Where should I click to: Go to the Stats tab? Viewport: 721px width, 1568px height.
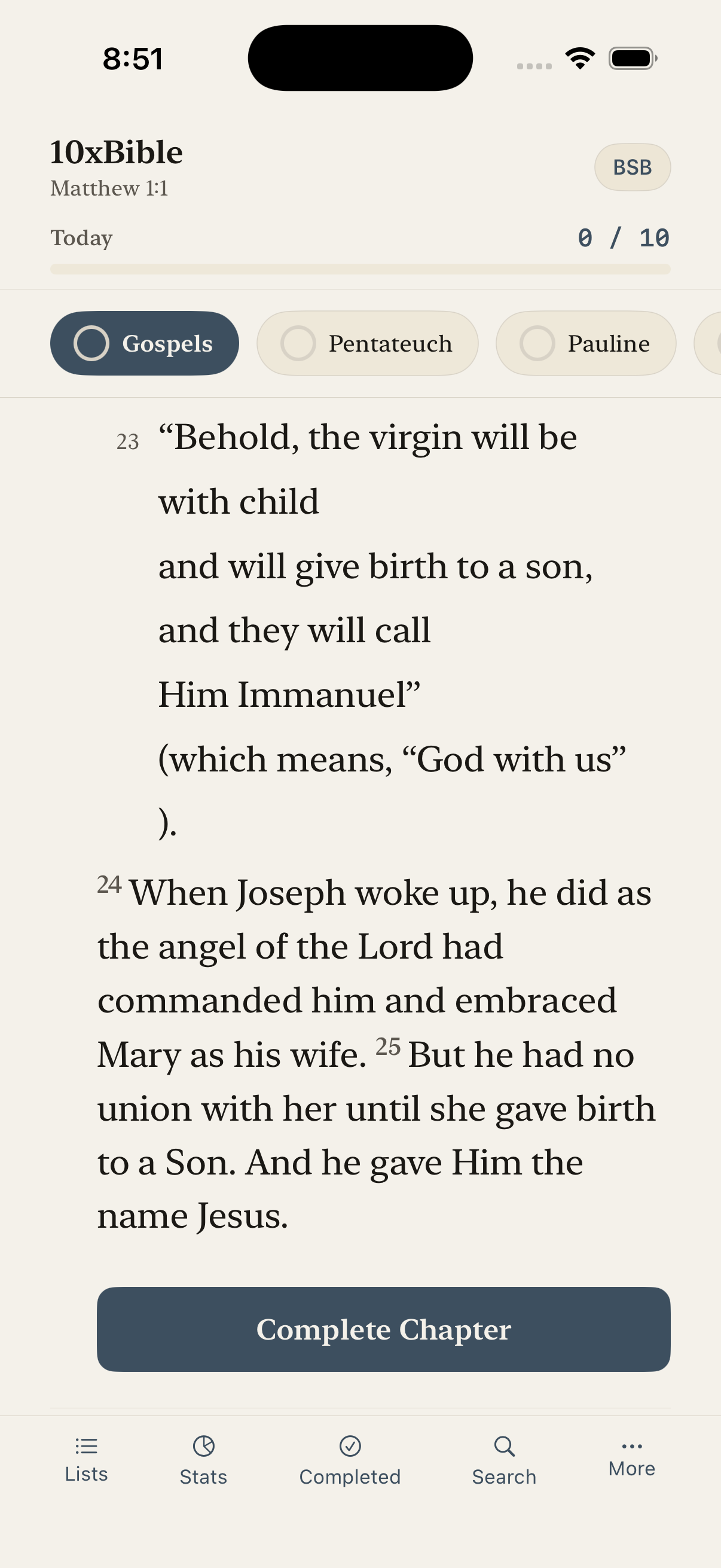pyautogui.click(x=203, y=1460)
